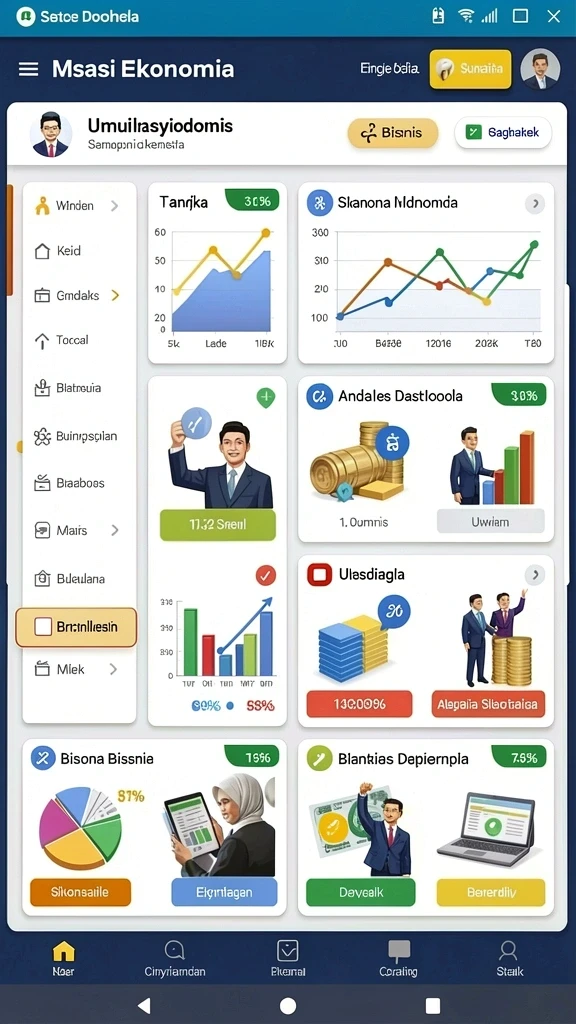Go to Toccal in the sidebar
The image size is (576, 1024).
tap(76, 340)
